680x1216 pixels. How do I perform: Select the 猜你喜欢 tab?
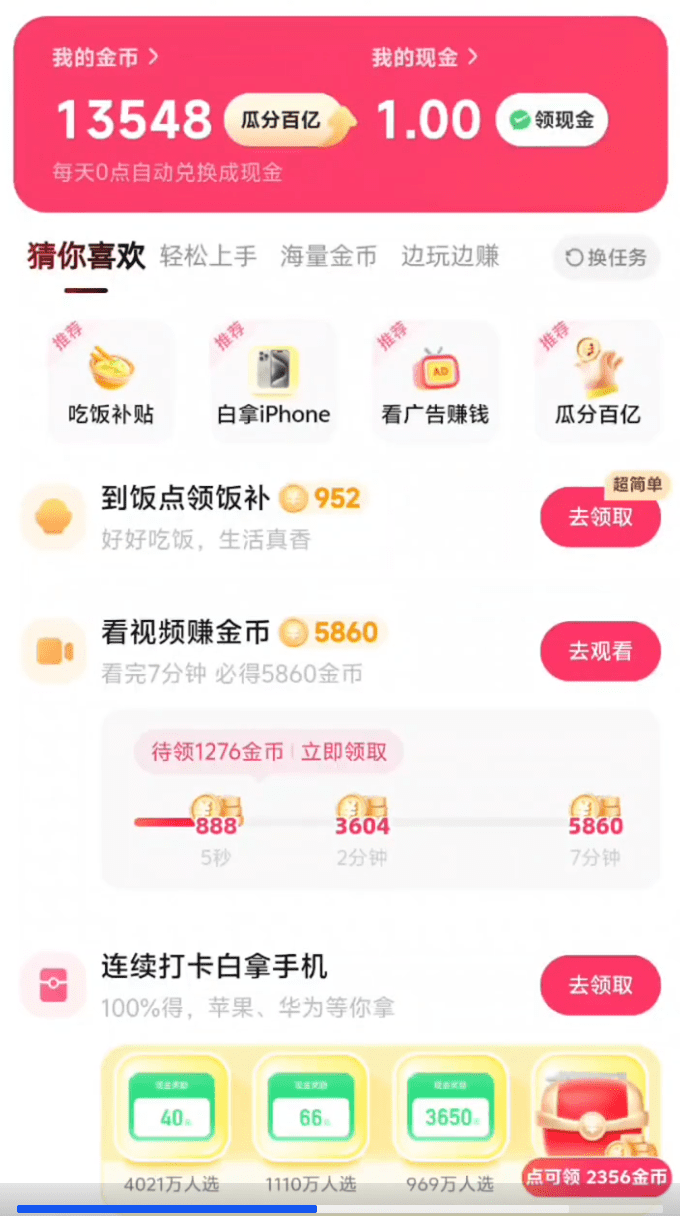tap(85, 257)
